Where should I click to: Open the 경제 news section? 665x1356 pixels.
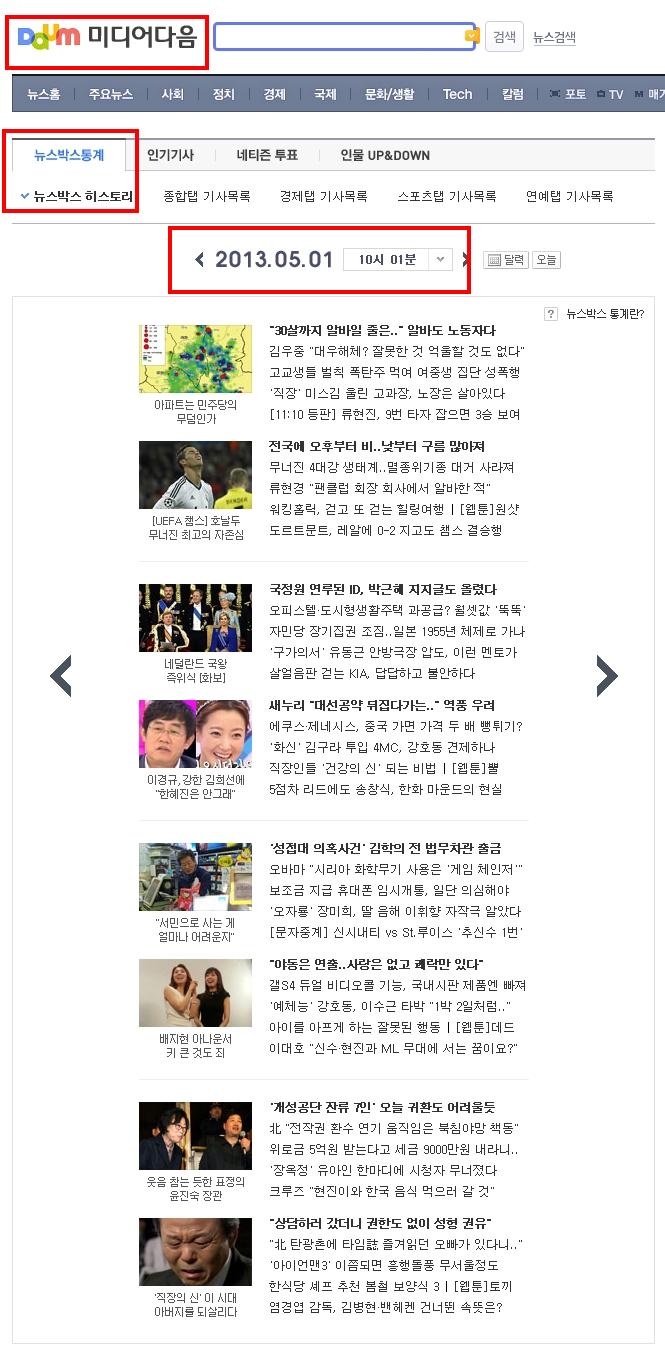click(x=274, y=94)
